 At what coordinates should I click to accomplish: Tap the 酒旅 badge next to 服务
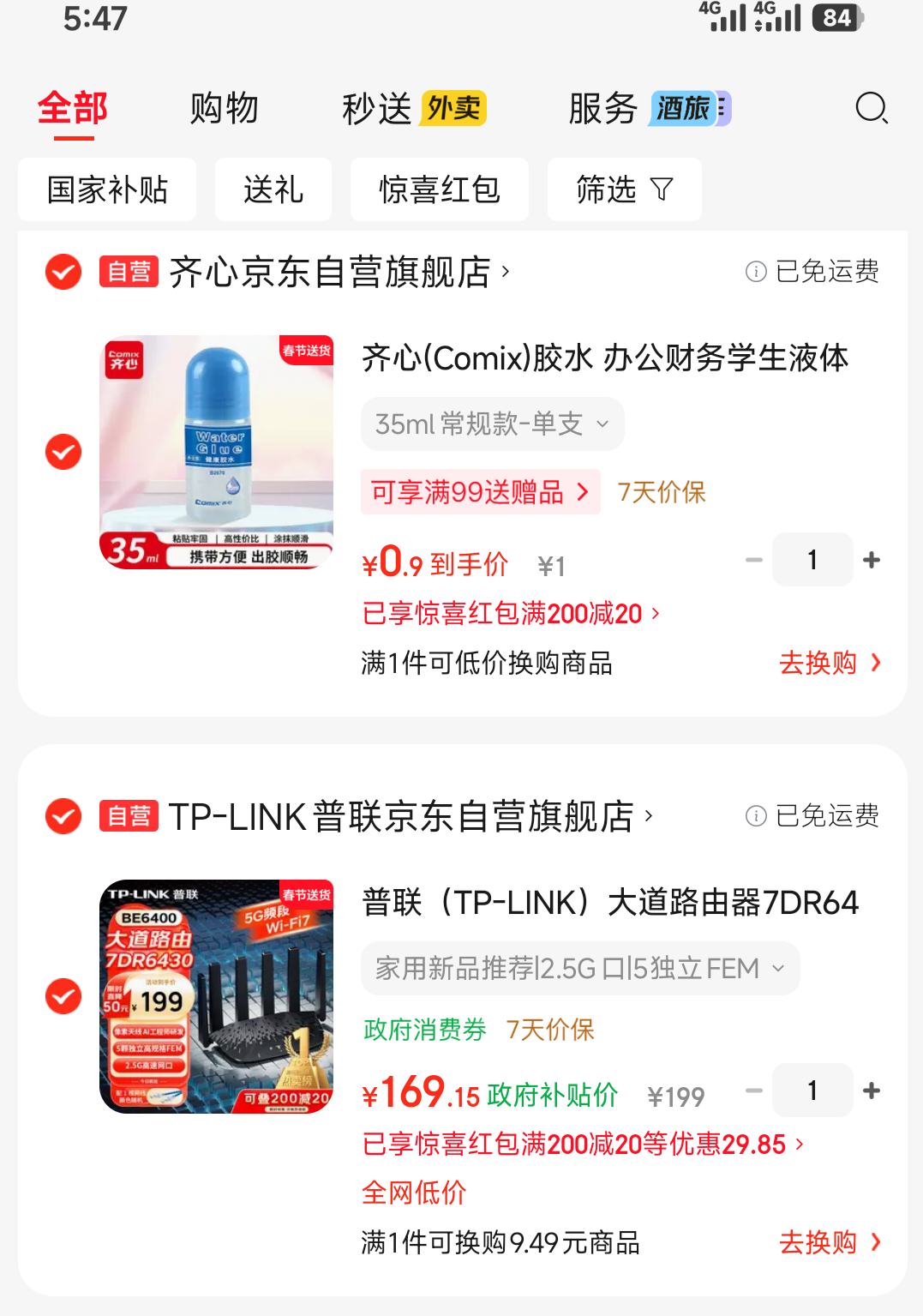tap(683, 108)
